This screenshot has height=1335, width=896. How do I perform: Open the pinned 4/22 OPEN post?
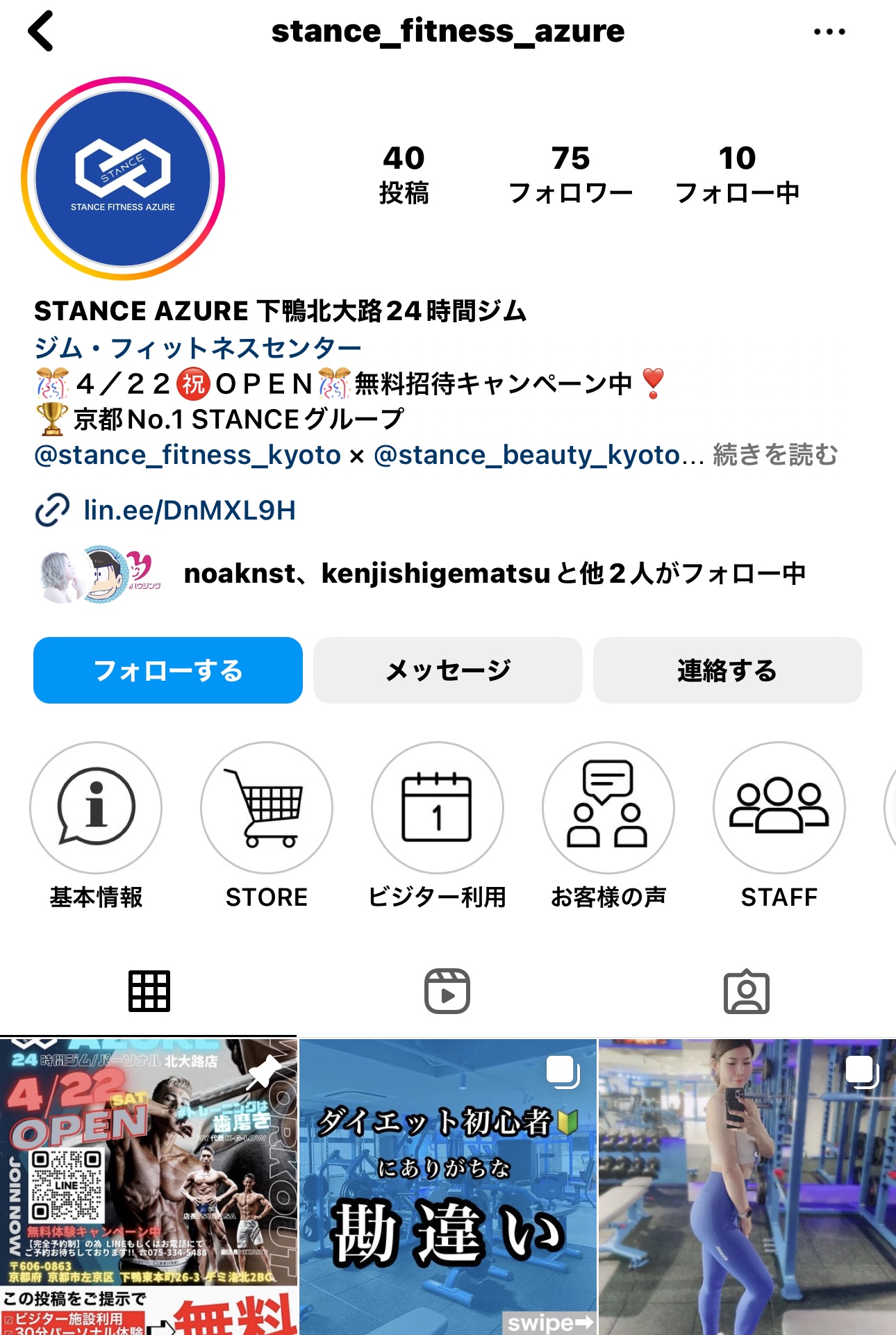click(x=149, y=1186)
